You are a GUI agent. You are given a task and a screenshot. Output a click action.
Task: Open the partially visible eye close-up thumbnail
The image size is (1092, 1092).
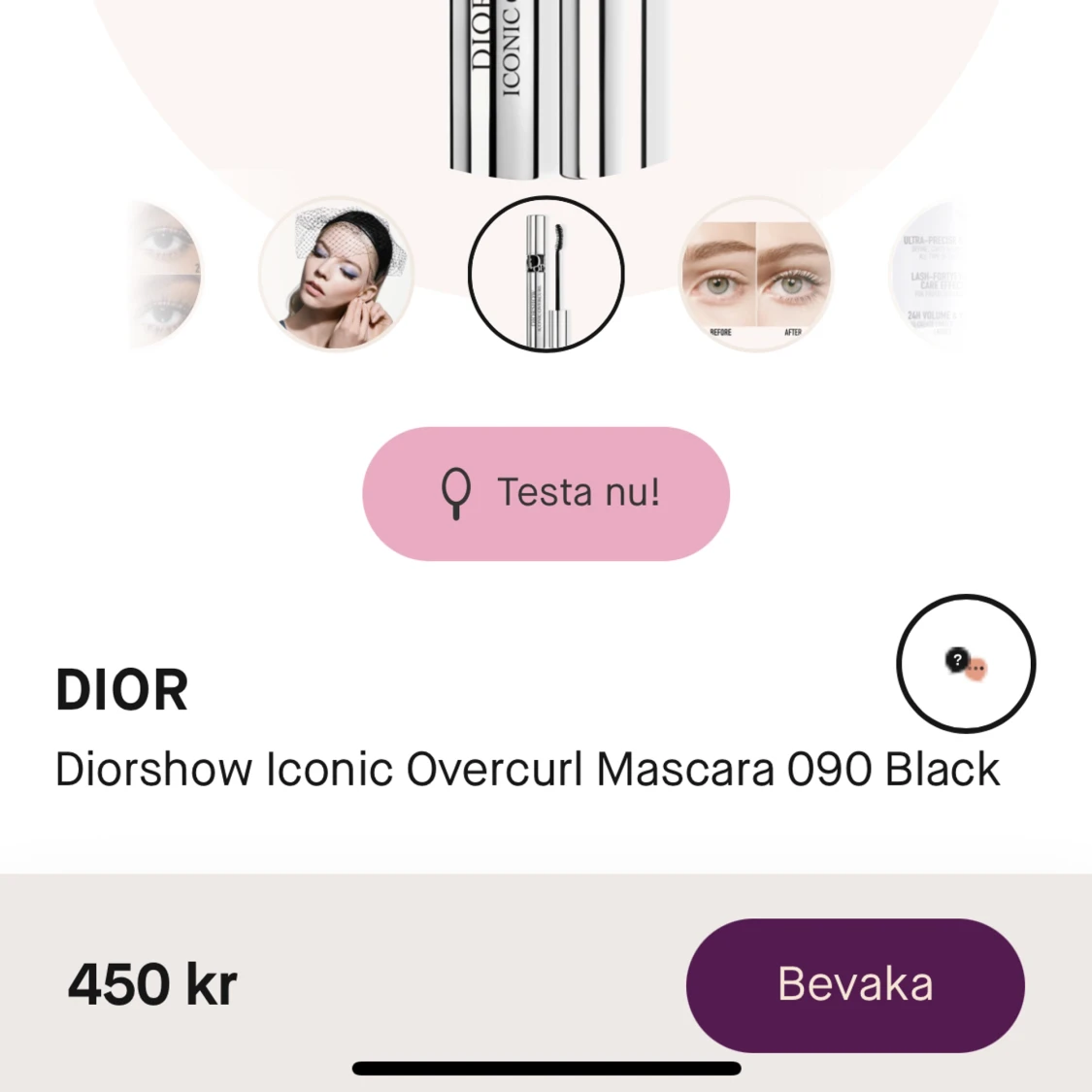point(165,276)
